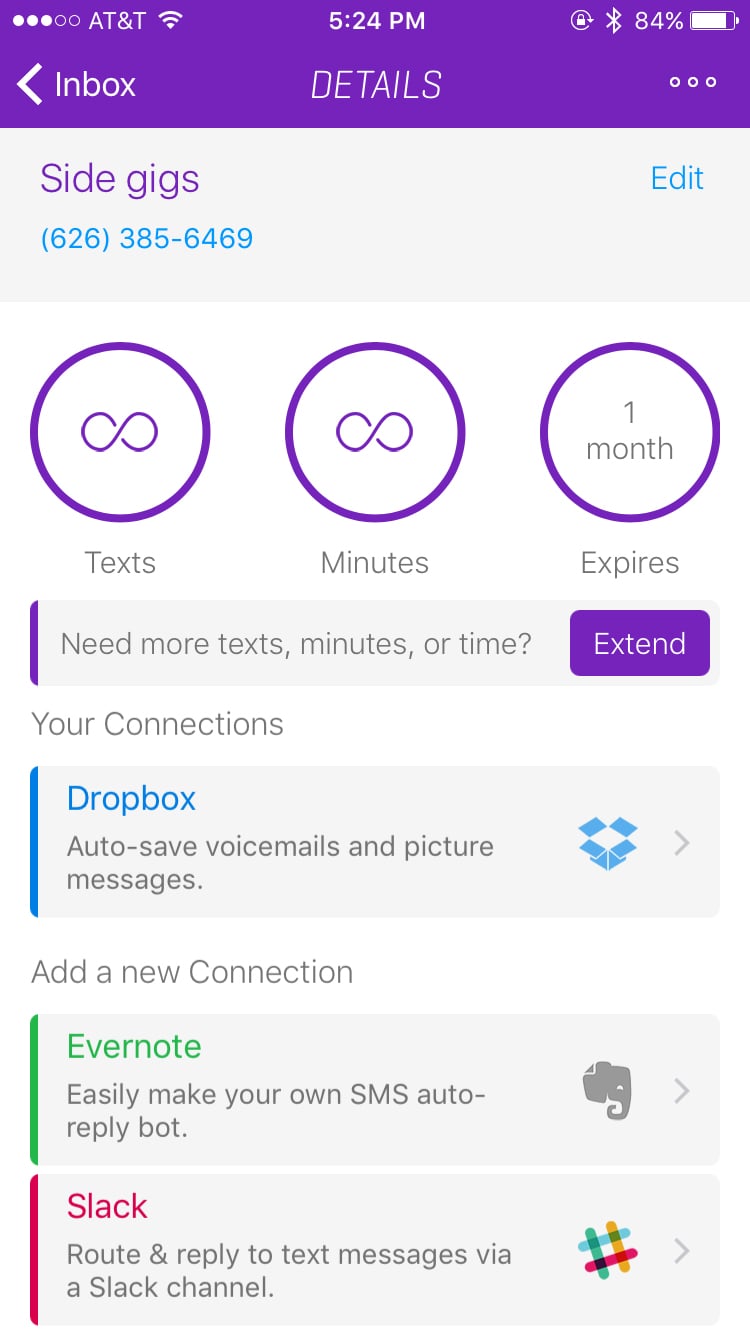Screen dimensions: 750x1334
Task: Open the three-dot overflow menu
Action: 692,83
